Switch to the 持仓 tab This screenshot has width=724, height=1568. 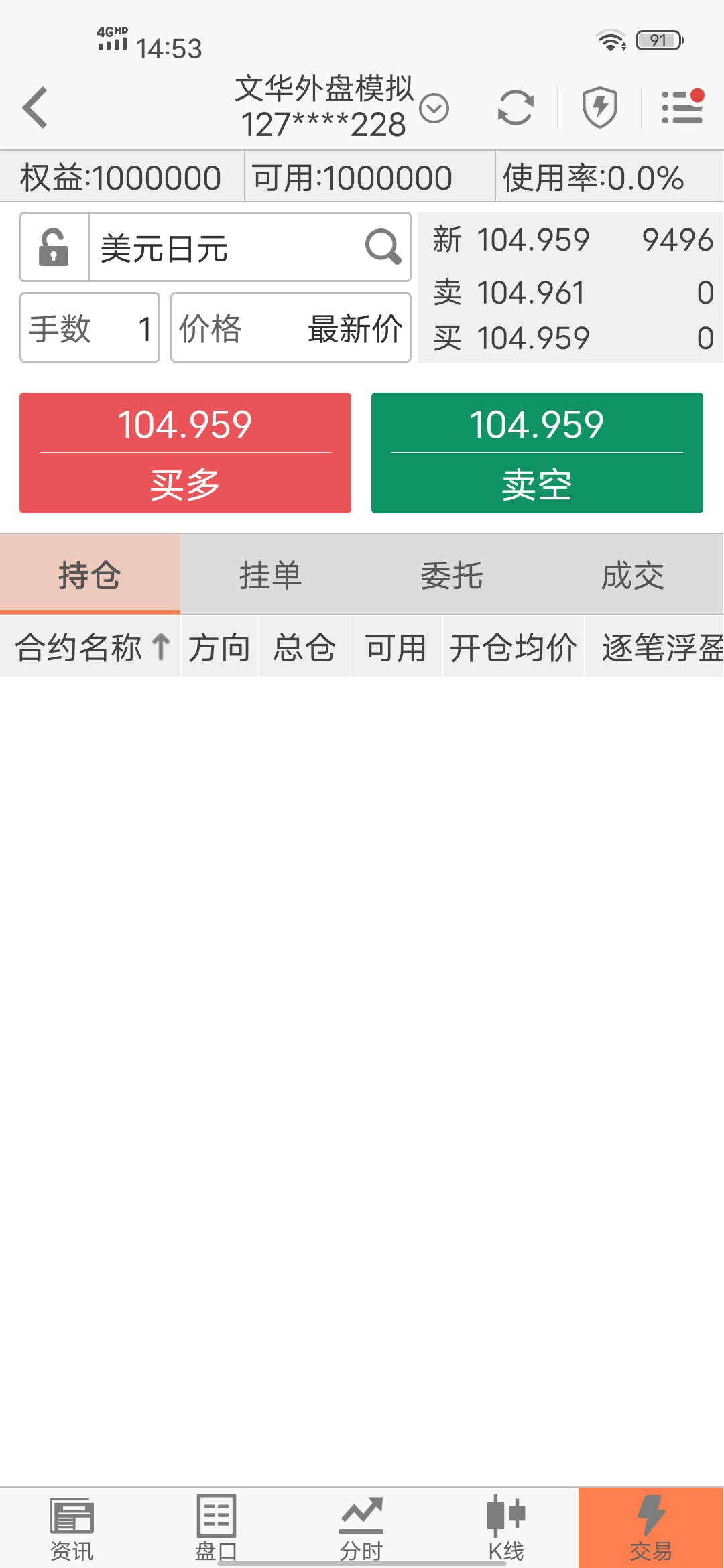(x=90, y=575)
